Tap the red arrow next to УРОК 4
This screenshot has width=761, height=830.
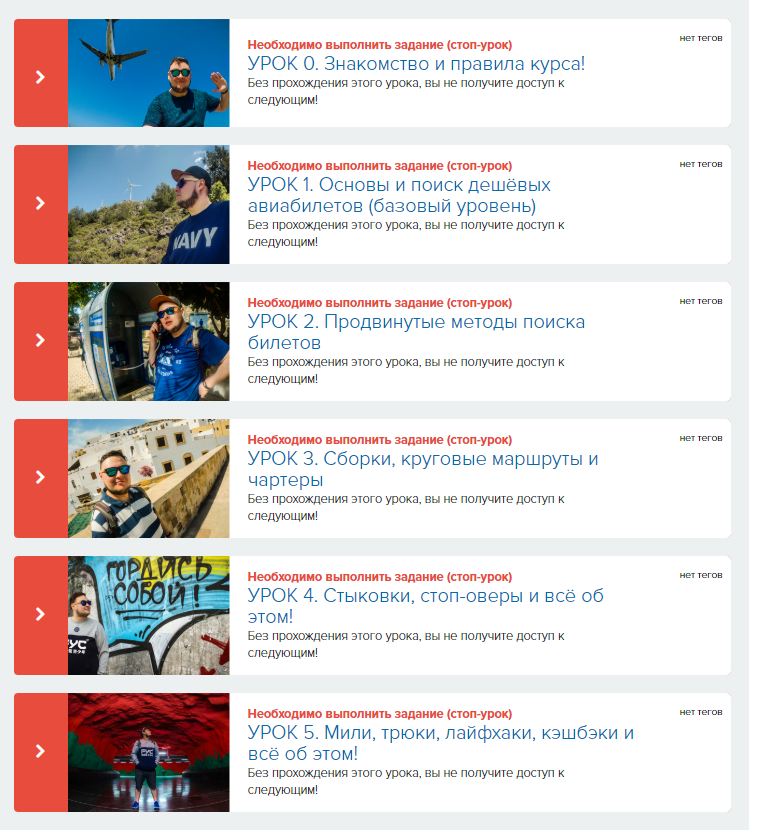[40, 614]
